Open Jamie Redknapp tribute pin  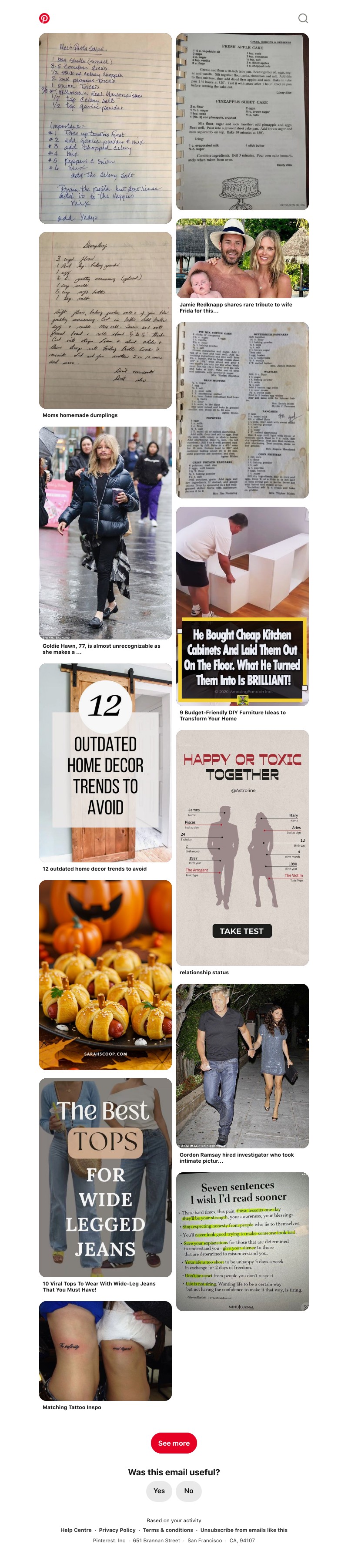click(242, 259)
